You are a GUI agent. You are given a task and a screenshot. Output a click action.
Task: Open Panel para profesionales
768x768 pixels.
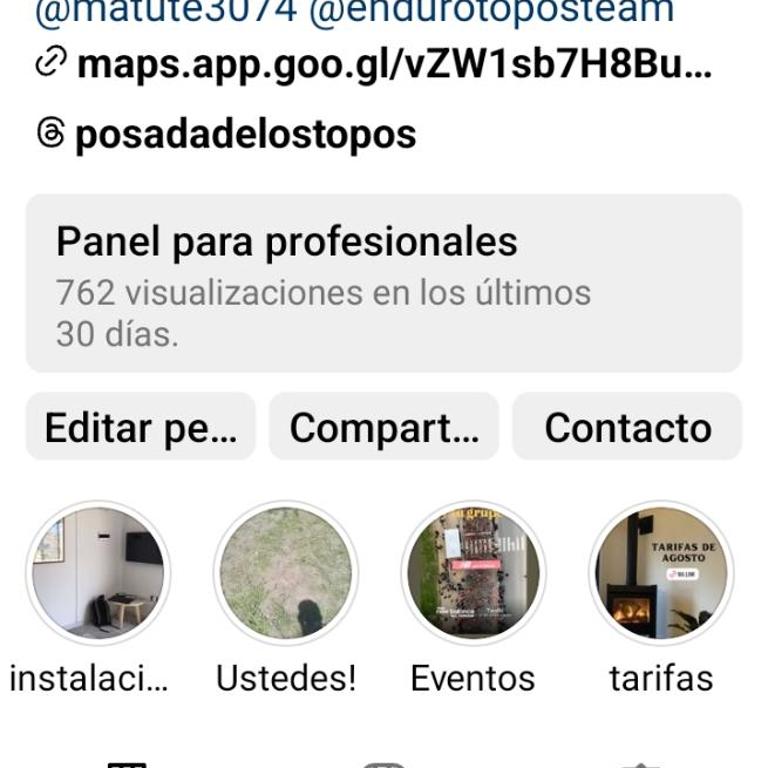(x=383, y=283)
